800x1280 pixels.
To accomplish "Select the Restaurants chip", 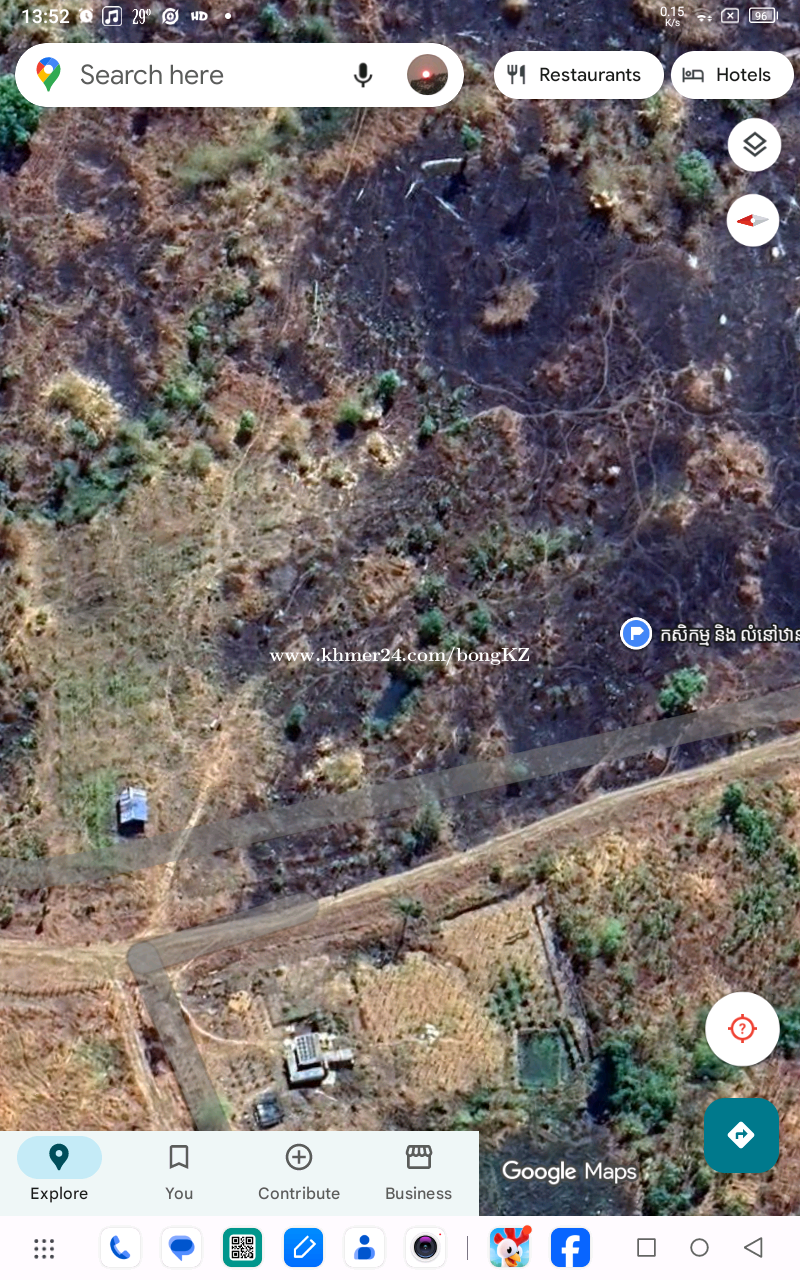I will [x=578, y=75].
